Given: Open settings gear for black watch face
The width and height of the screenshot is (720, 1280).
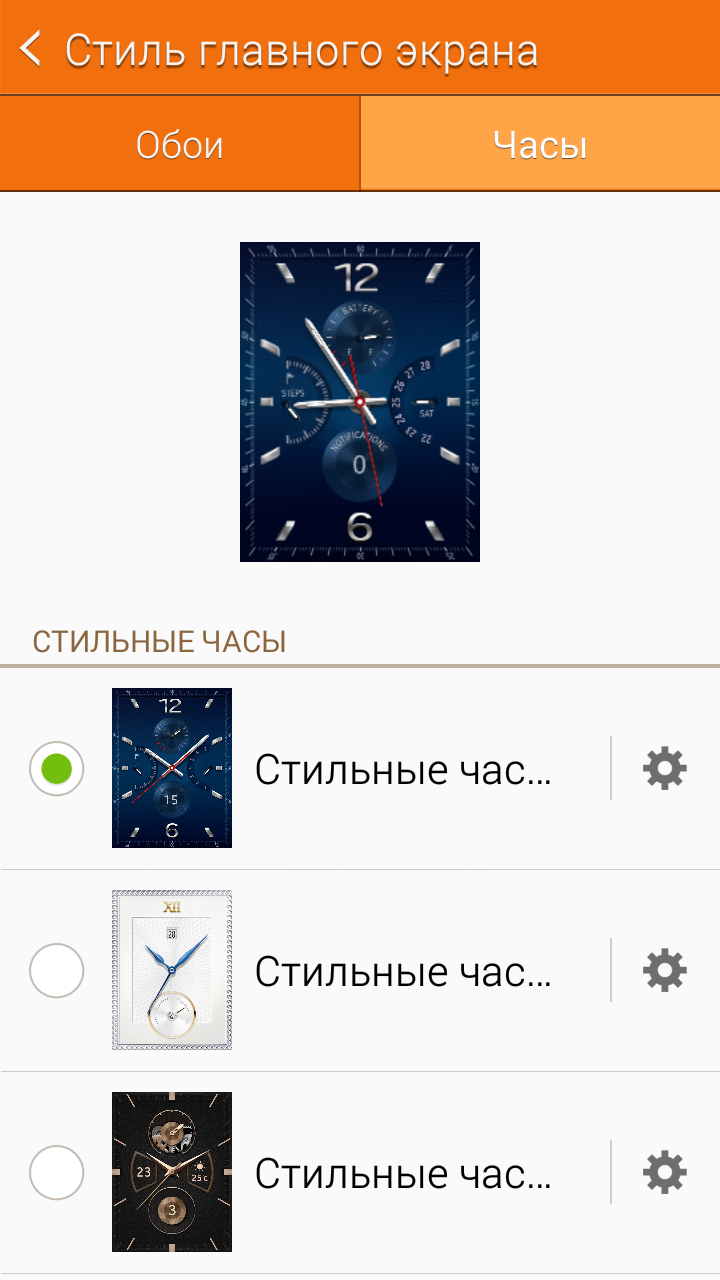Looking at the screenshot, I should (x=665, y=1172).
